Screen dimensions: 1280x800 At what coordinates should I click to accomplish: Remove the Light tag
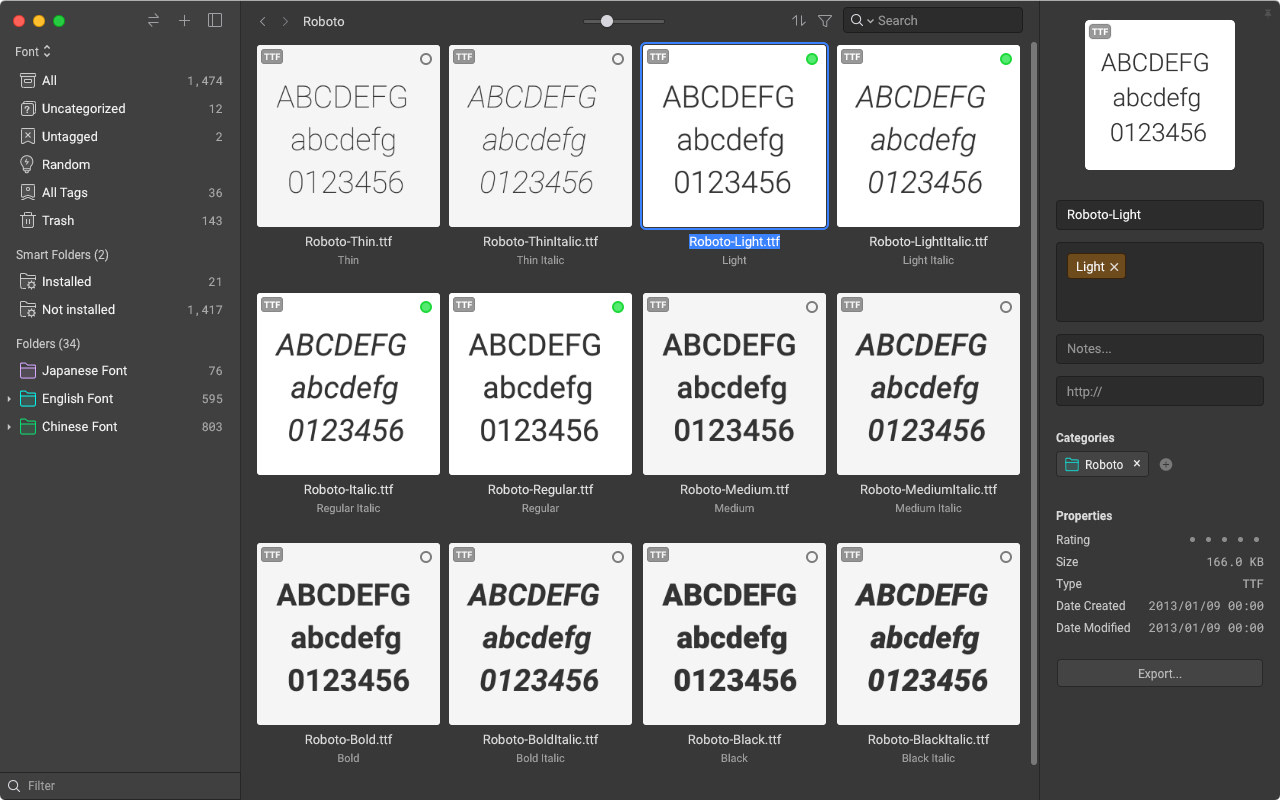tap(1114, 267)
